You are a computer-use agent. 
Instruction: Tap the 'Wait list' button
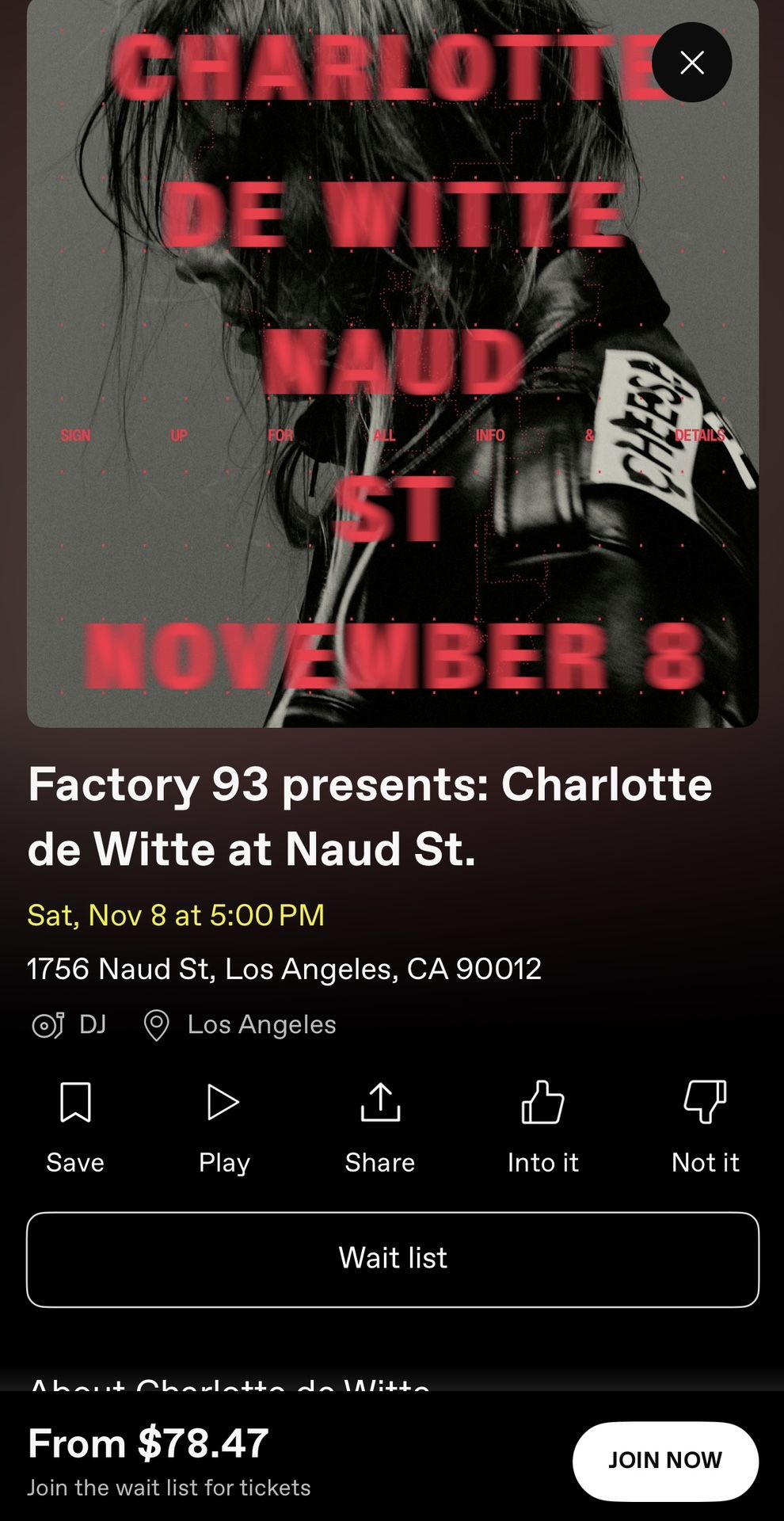click(x=392, y=1259)
